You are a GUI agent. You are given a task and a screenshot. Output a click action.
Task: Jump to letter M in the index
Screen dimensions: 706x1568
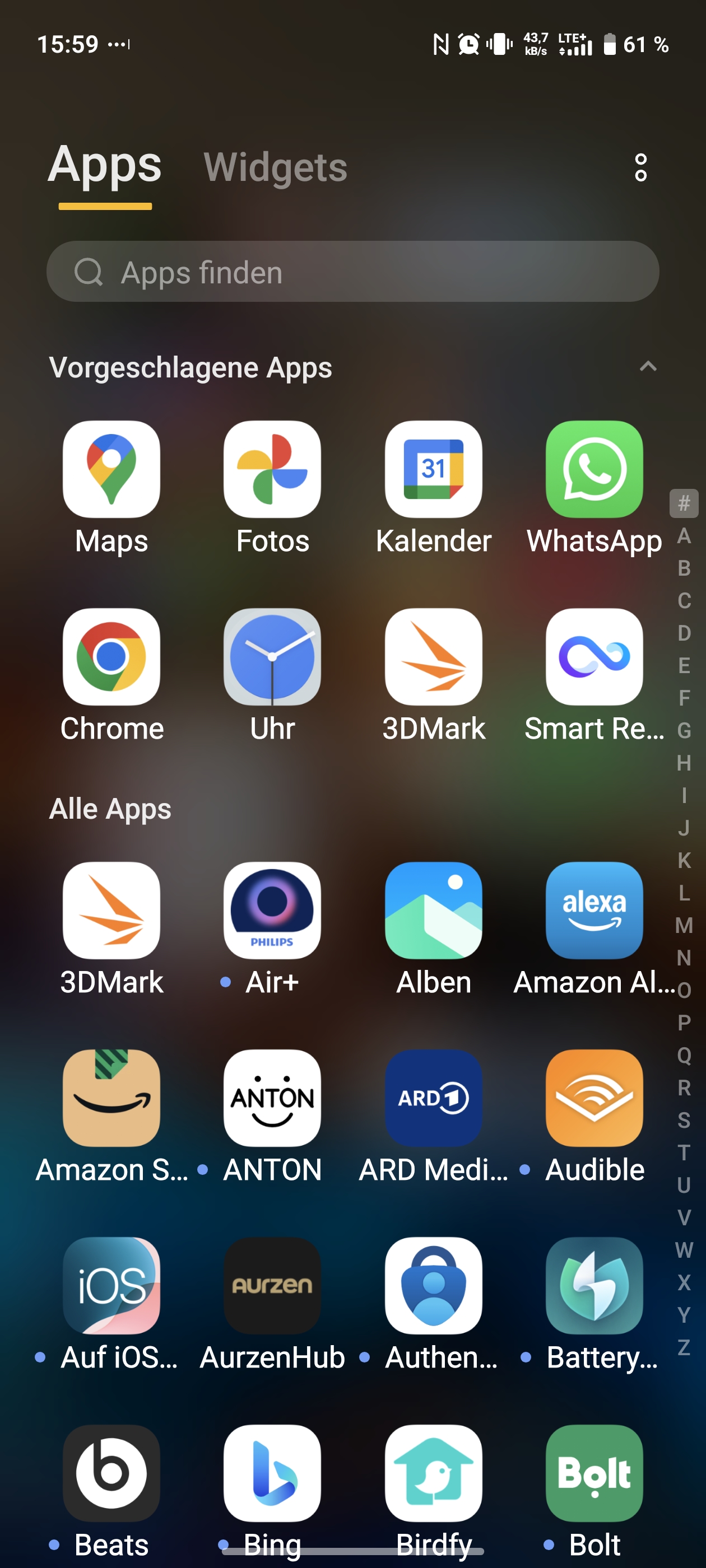[684, 925]
